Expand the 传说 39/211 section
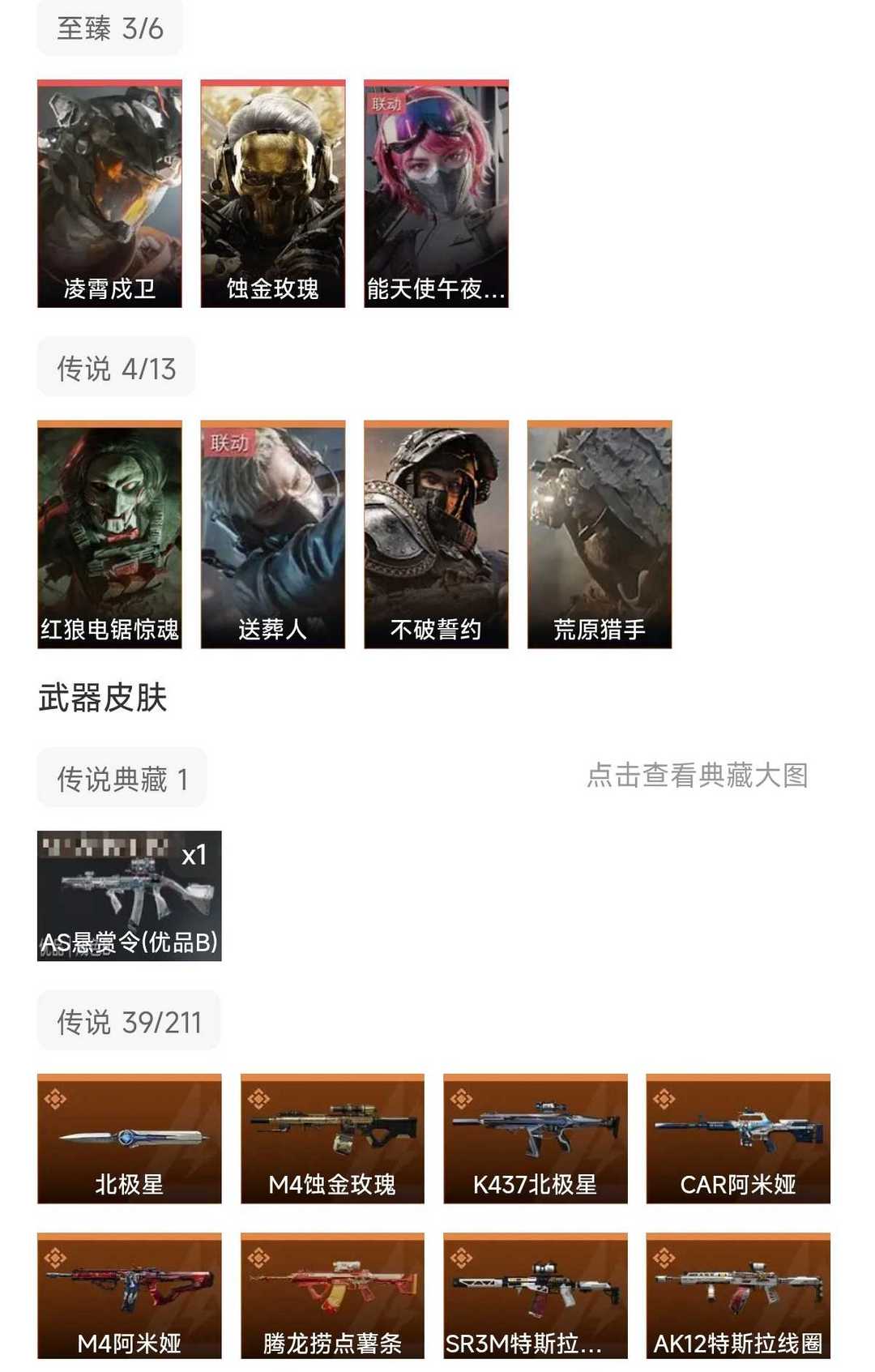The image size is (875, 1372). tap(129, 1021)
